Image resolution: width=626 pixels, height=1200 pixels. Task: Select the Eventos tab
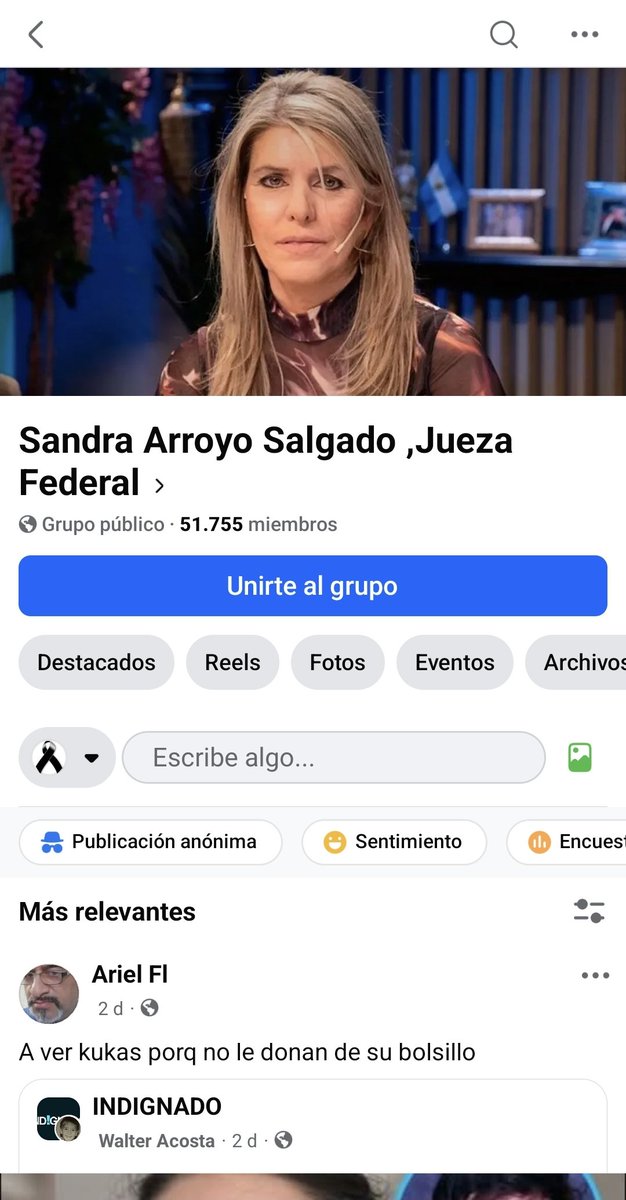(454, 662)
